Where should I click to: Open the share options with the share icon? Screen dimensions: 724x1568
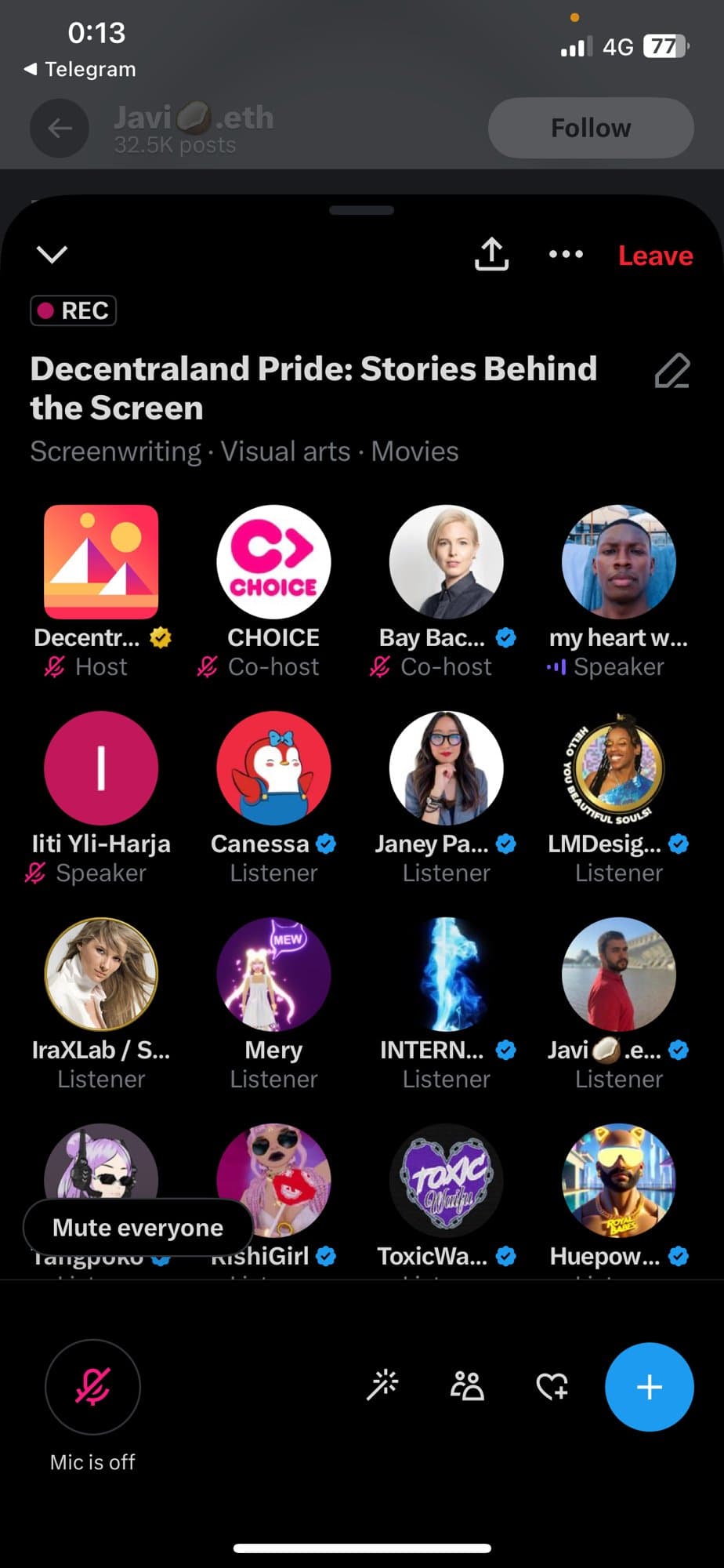point(491,254)
